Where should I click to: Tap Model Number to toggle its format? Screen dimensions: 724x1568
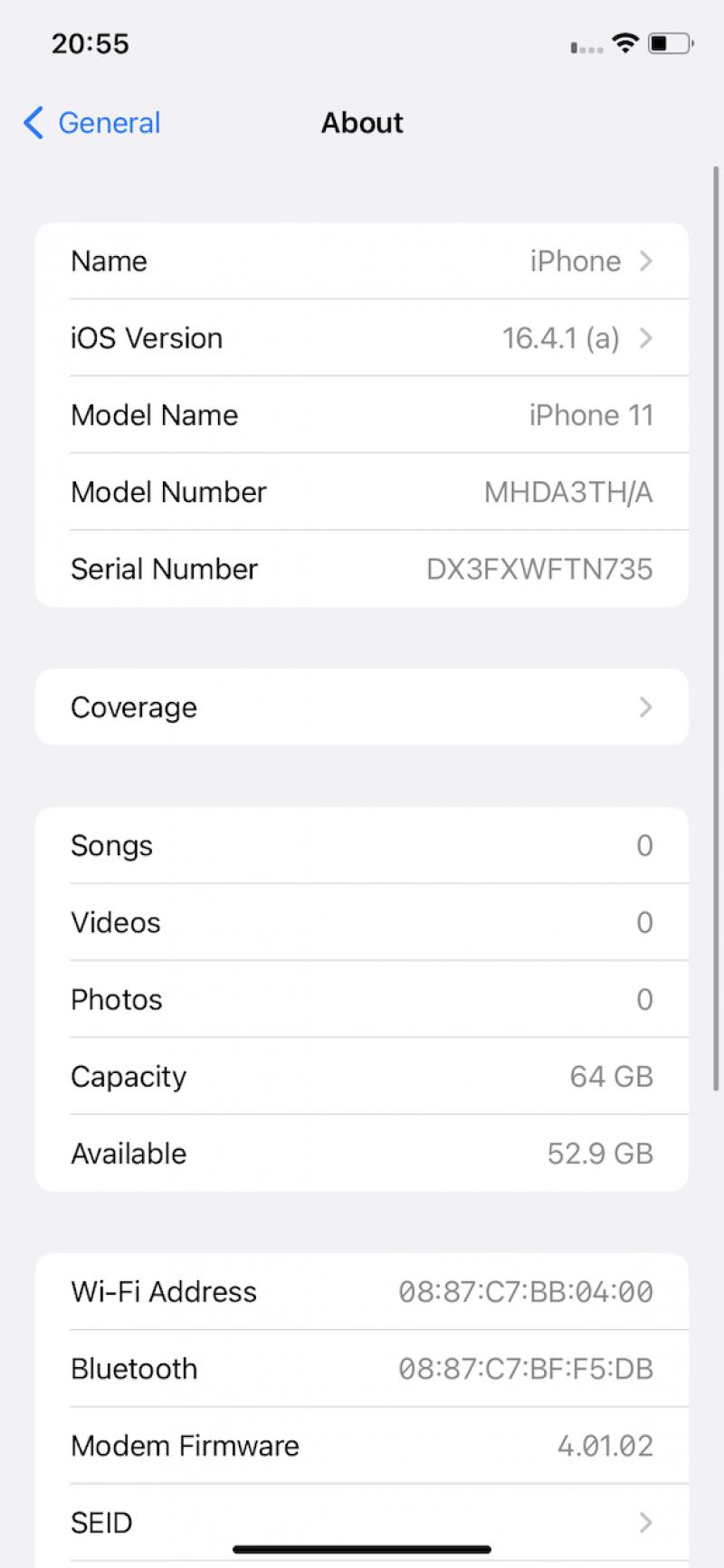point(362,491)
